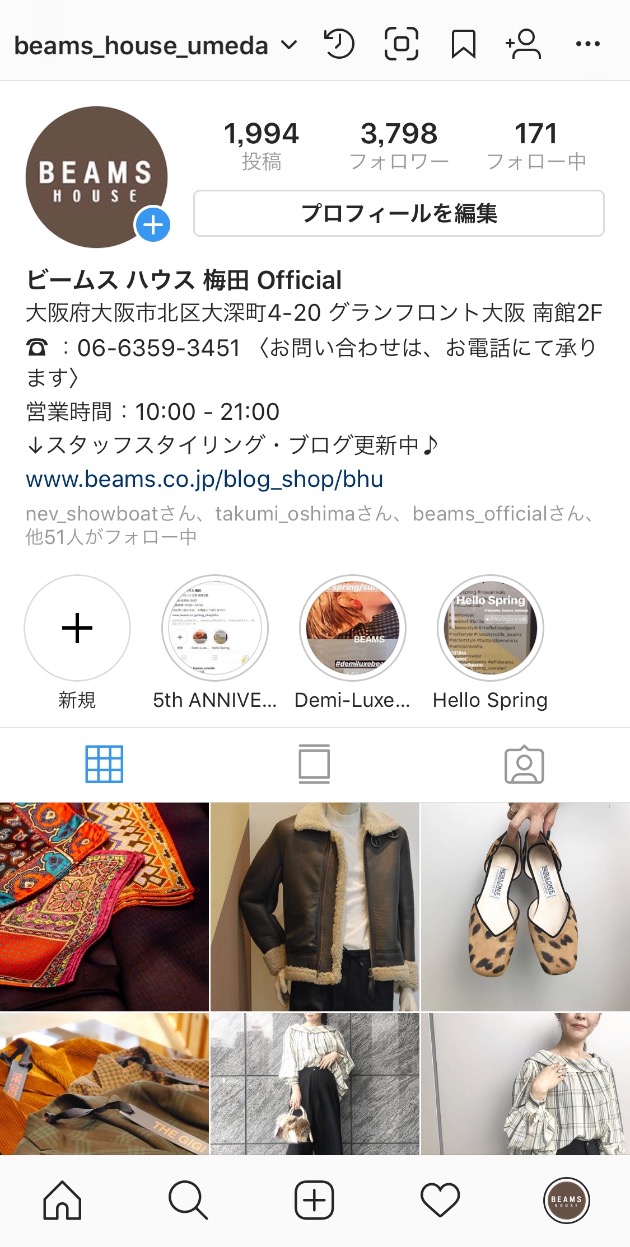Go to the home feed tab
This screenshot has width=630, height=1247.
pos(62,1200)
